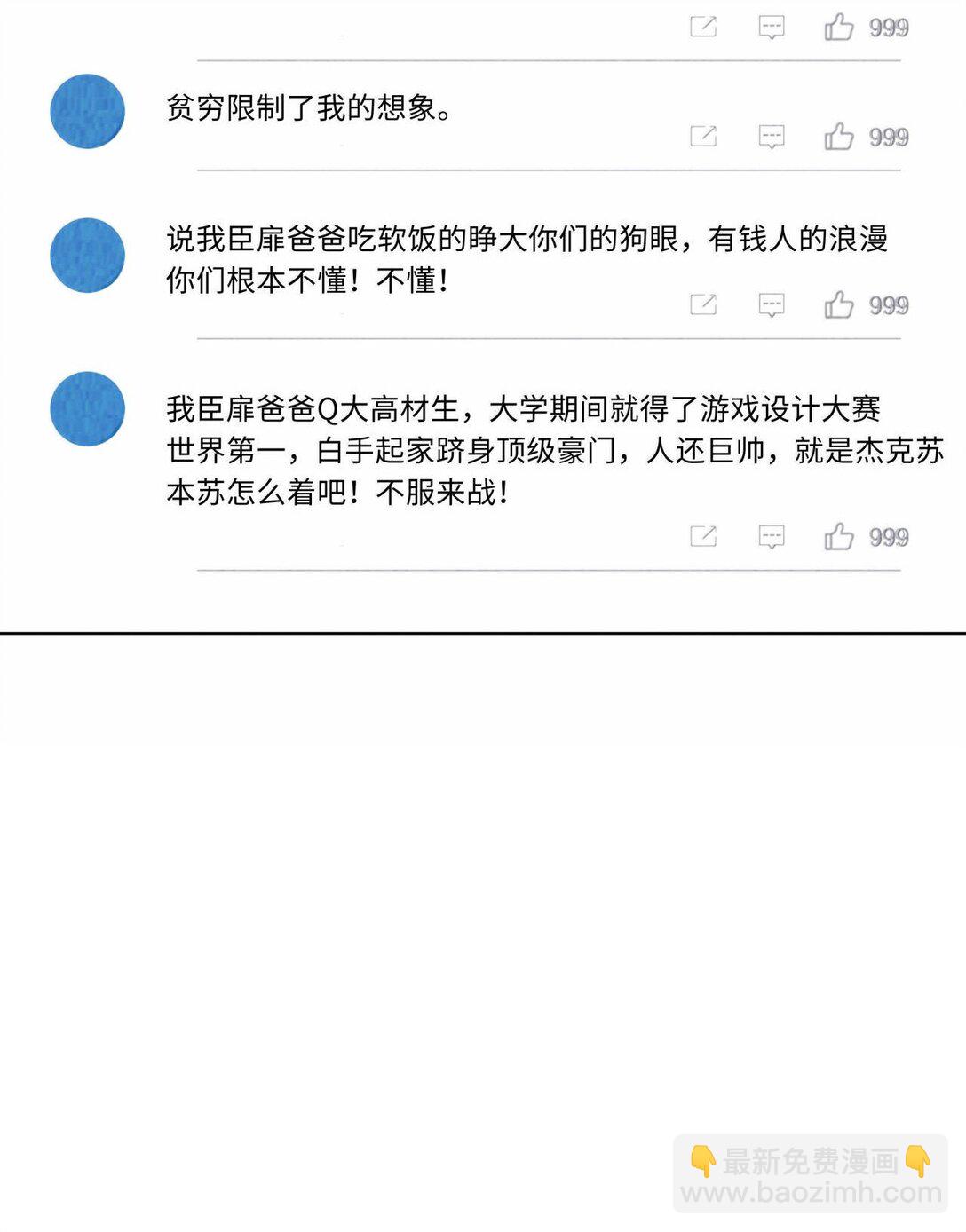Toggle the thumbs-up on '贫穷限制了我的想象'
Image resolution: width=966 pixels, height=1232 pixels.
[839, 137]
